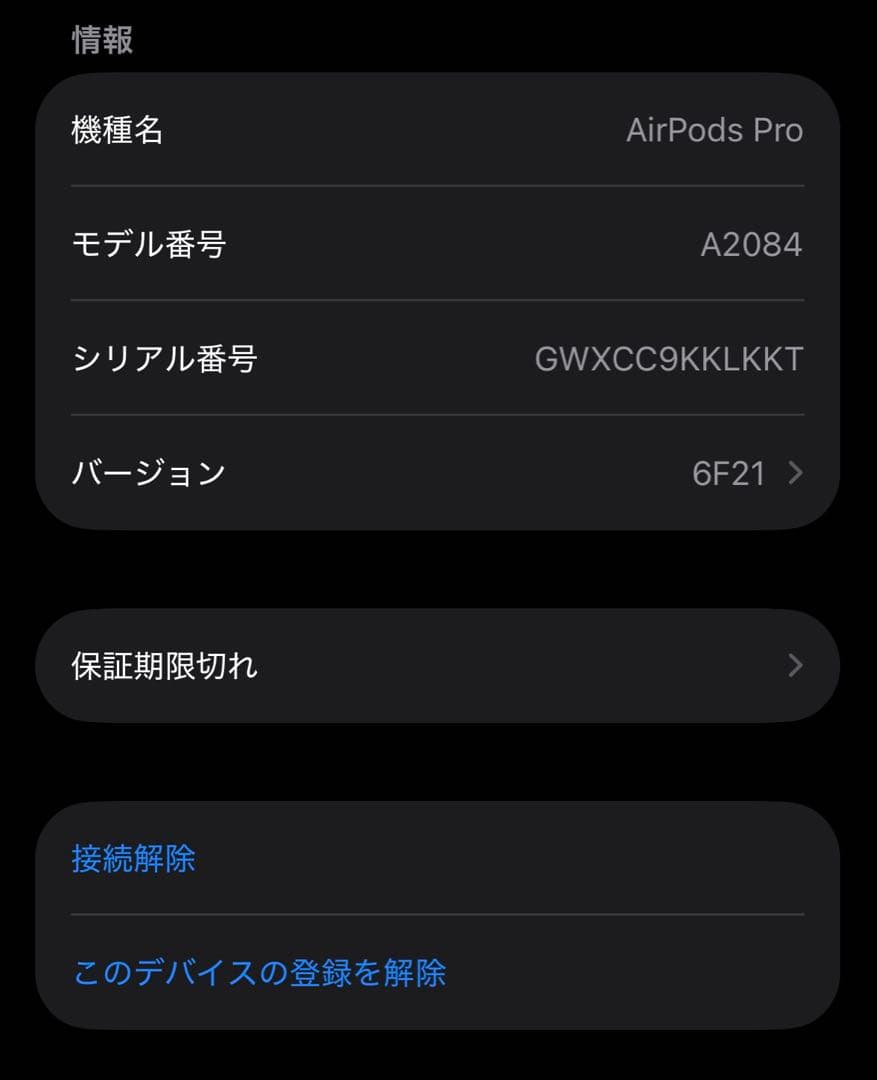877x1080 pixels.
Task: Open the firmware version 6F21 entry
Action: click(728, 473)
